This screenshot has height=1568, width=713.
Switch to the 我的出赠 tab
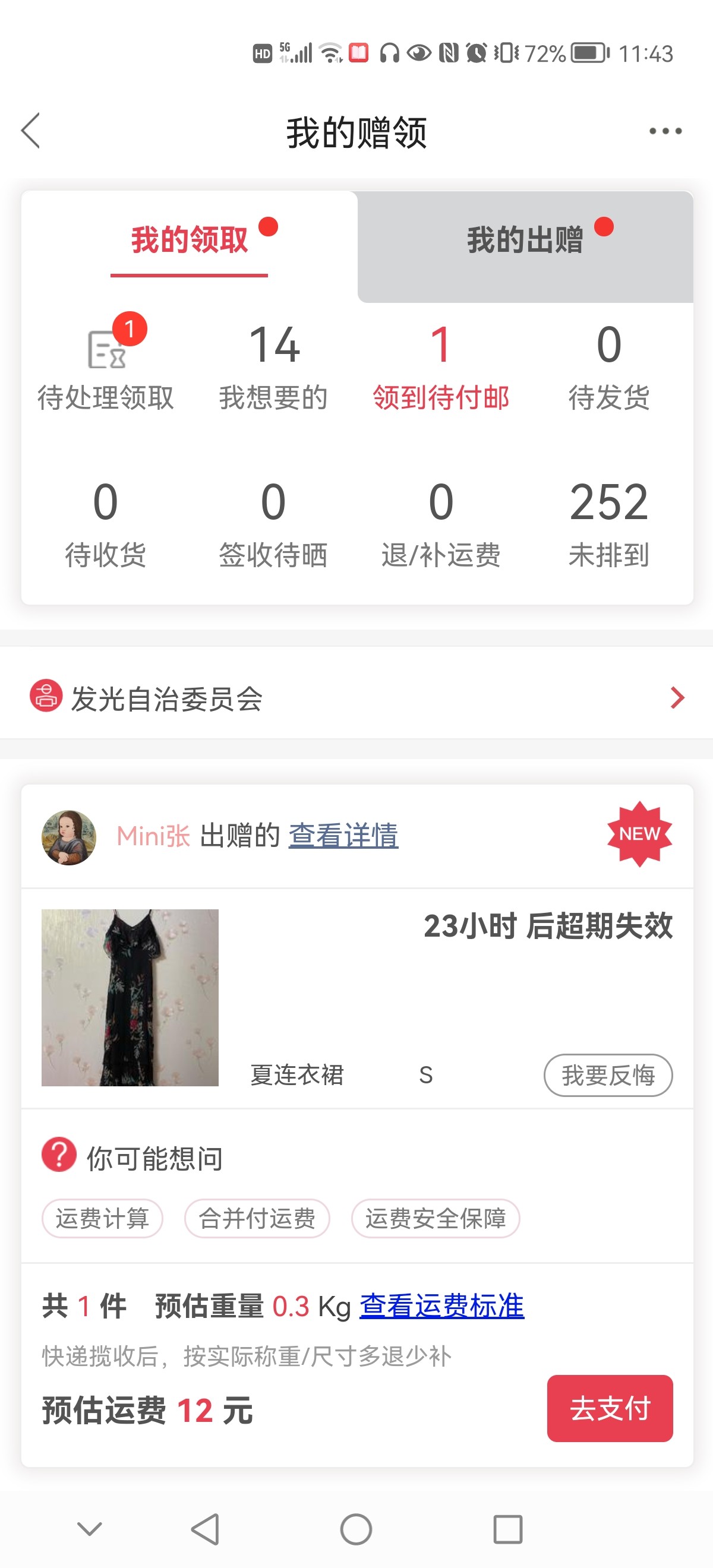click(x=525, y=241)
